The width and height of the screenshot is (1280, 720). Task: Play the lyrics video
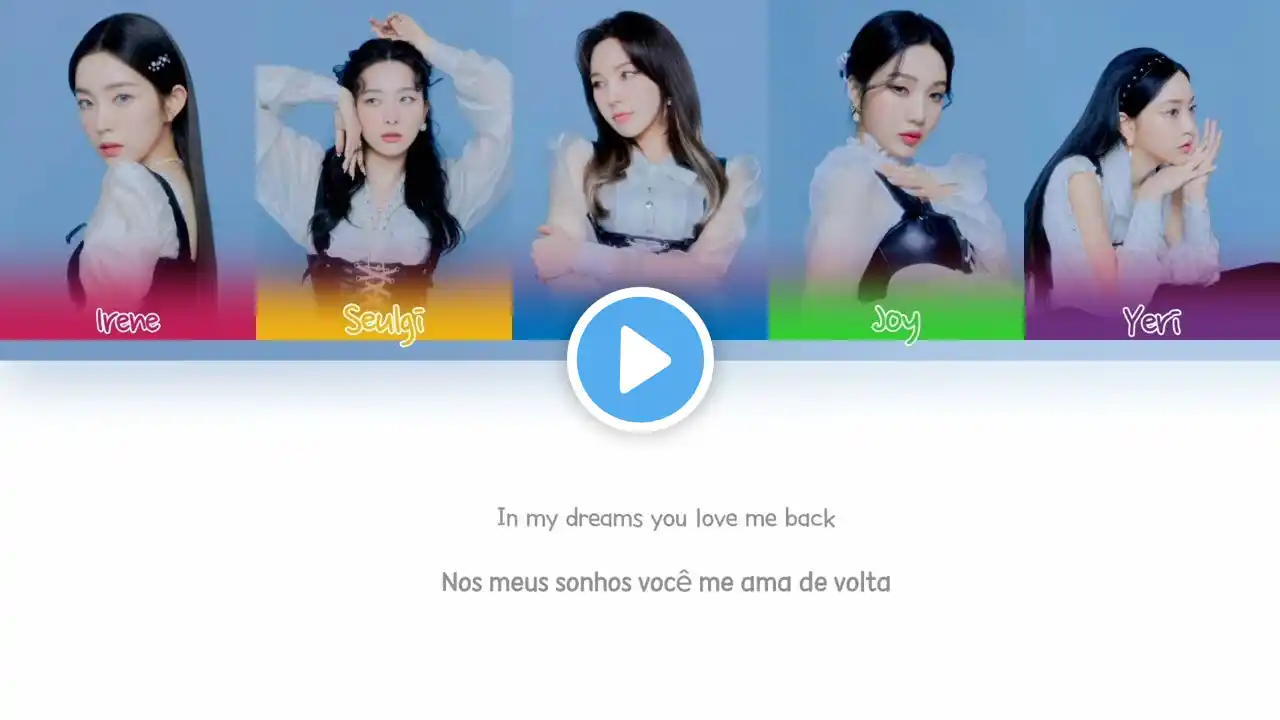coord(640,360)
